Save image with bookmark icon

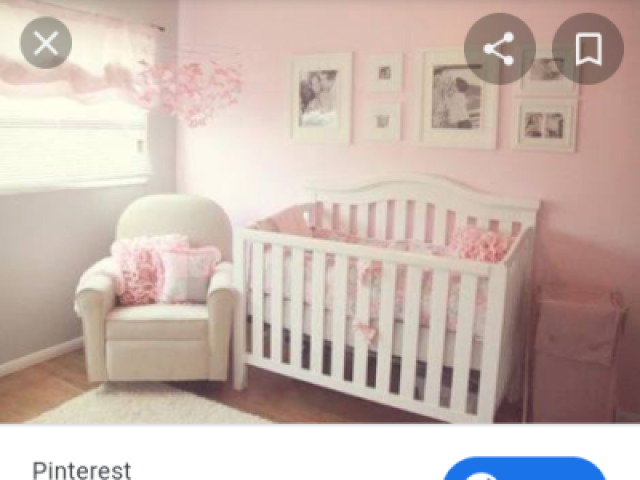(x=589, y=48)
